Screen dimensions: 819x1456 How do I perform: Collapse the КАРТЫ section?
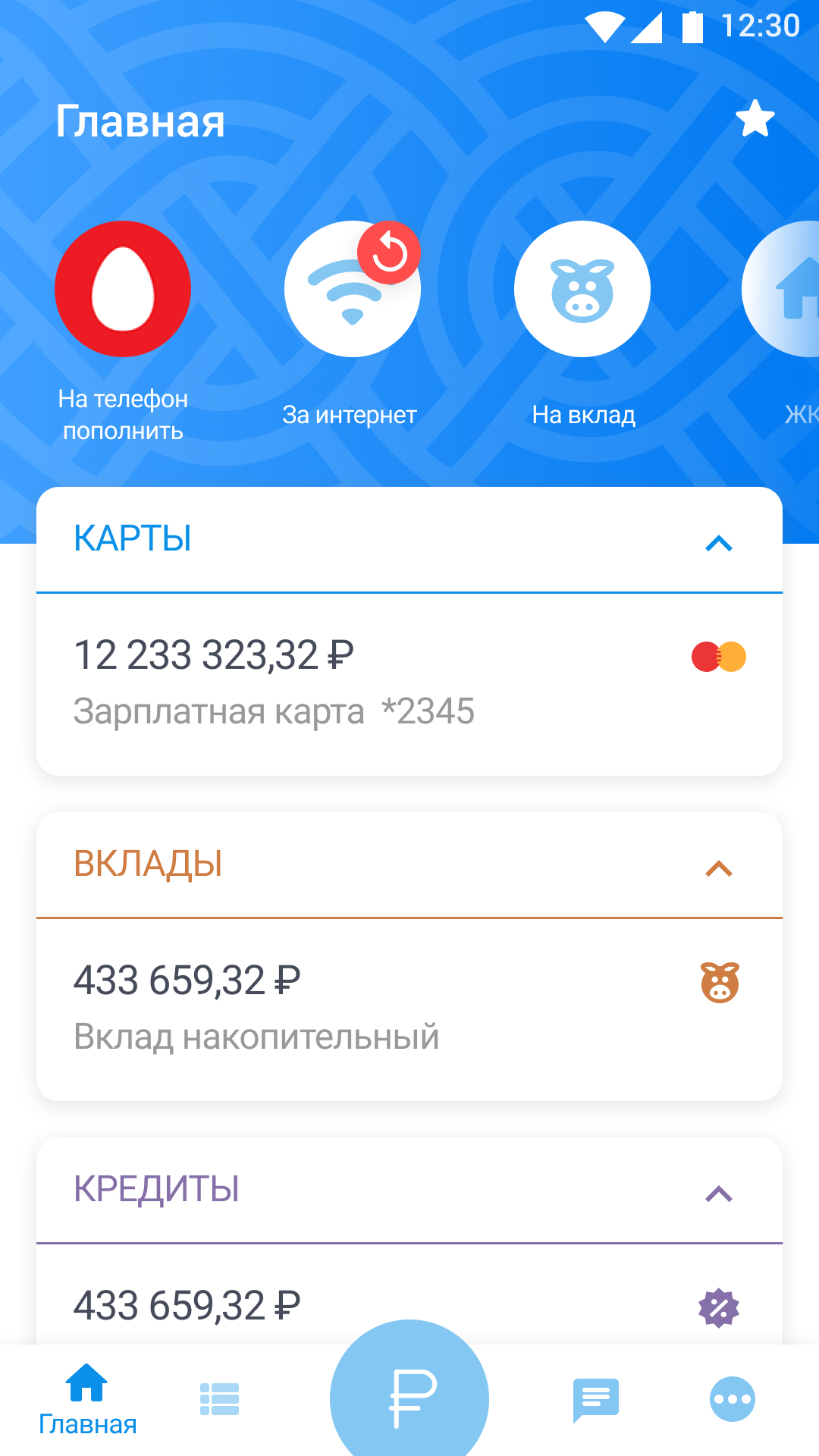[x=718, y=541]
